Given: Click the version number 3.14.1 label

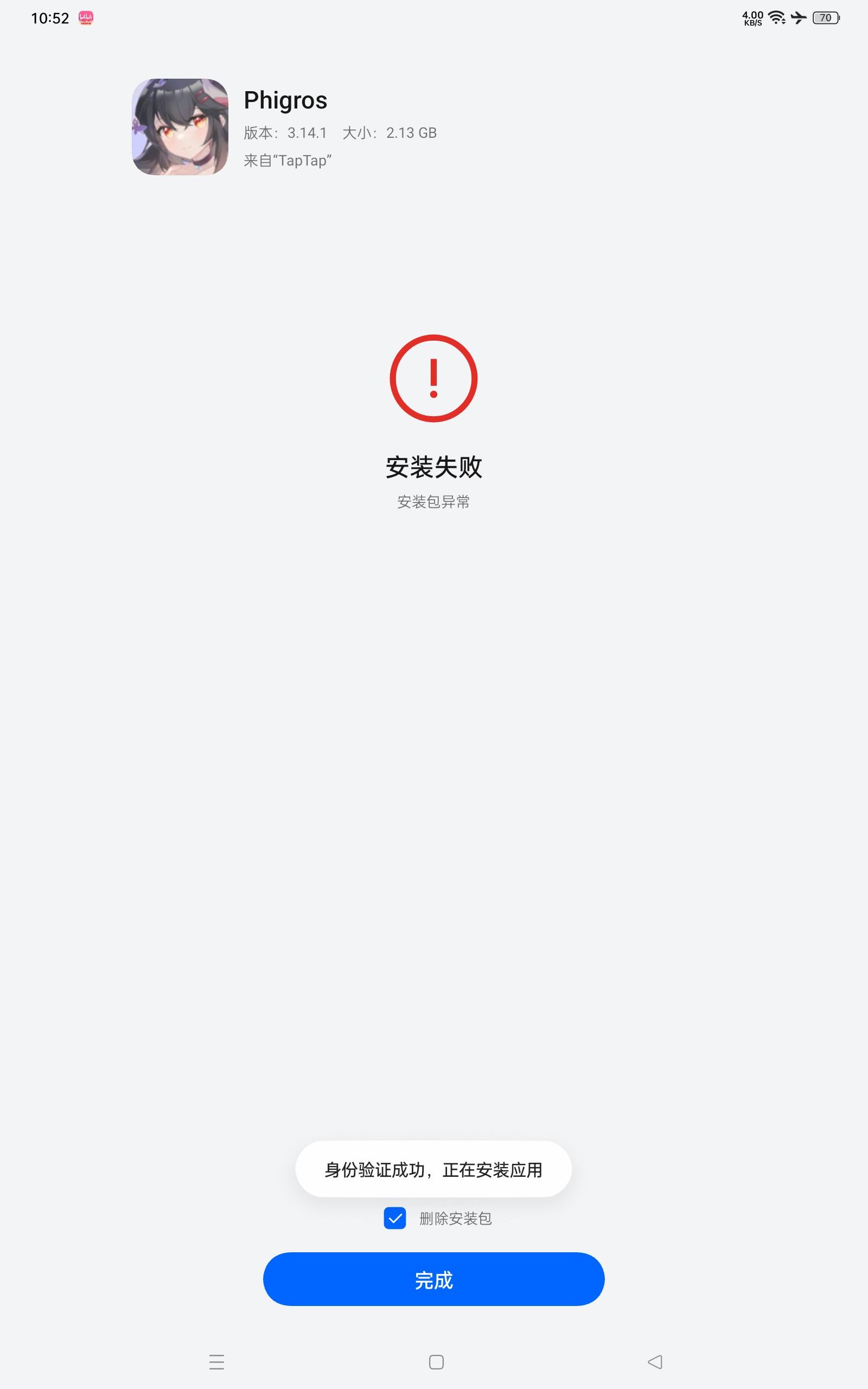Looking at the screenshot, I should pos(305,132).
